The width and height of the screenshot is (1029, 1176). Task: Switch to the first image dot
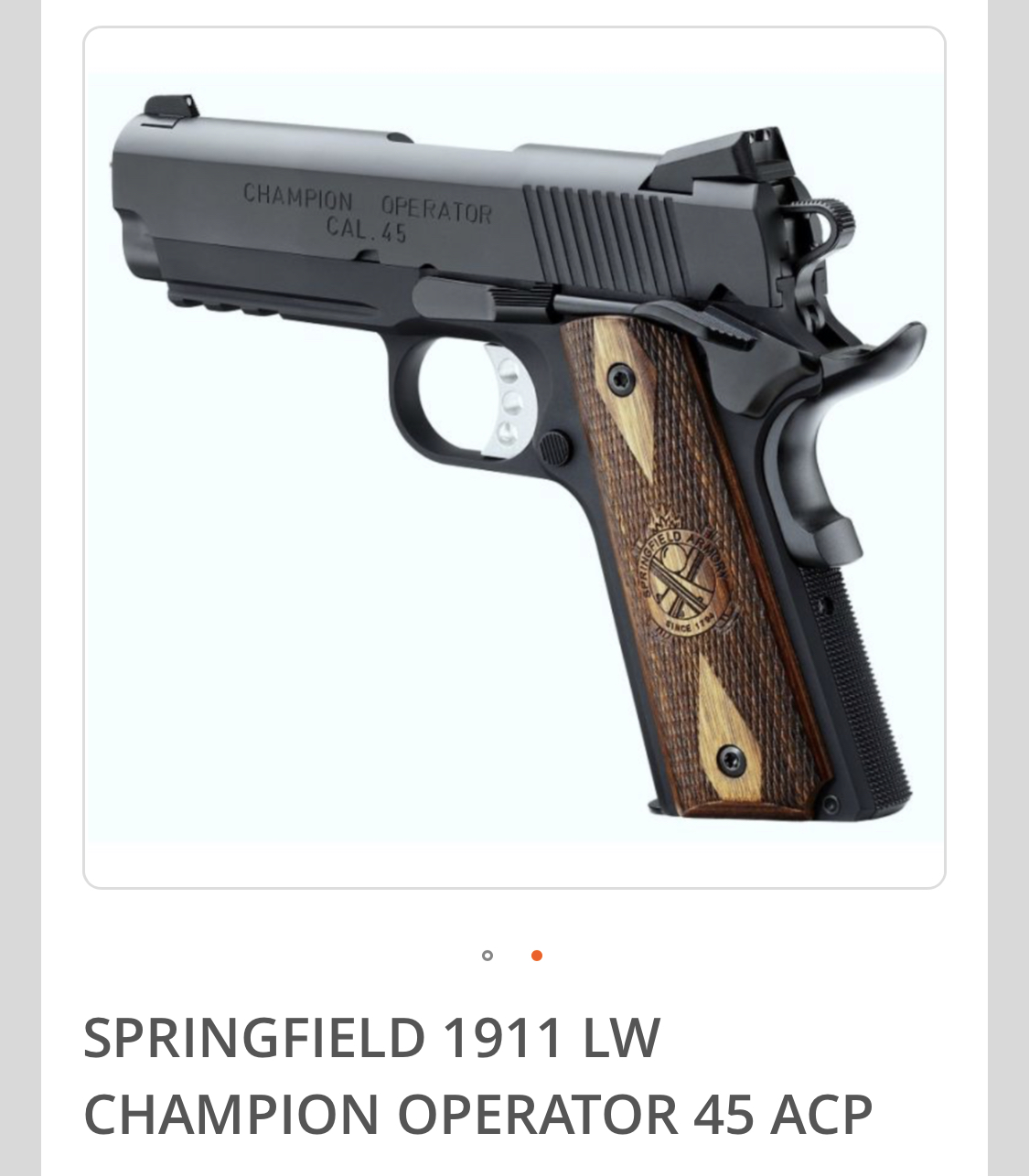tap(488, 956)
